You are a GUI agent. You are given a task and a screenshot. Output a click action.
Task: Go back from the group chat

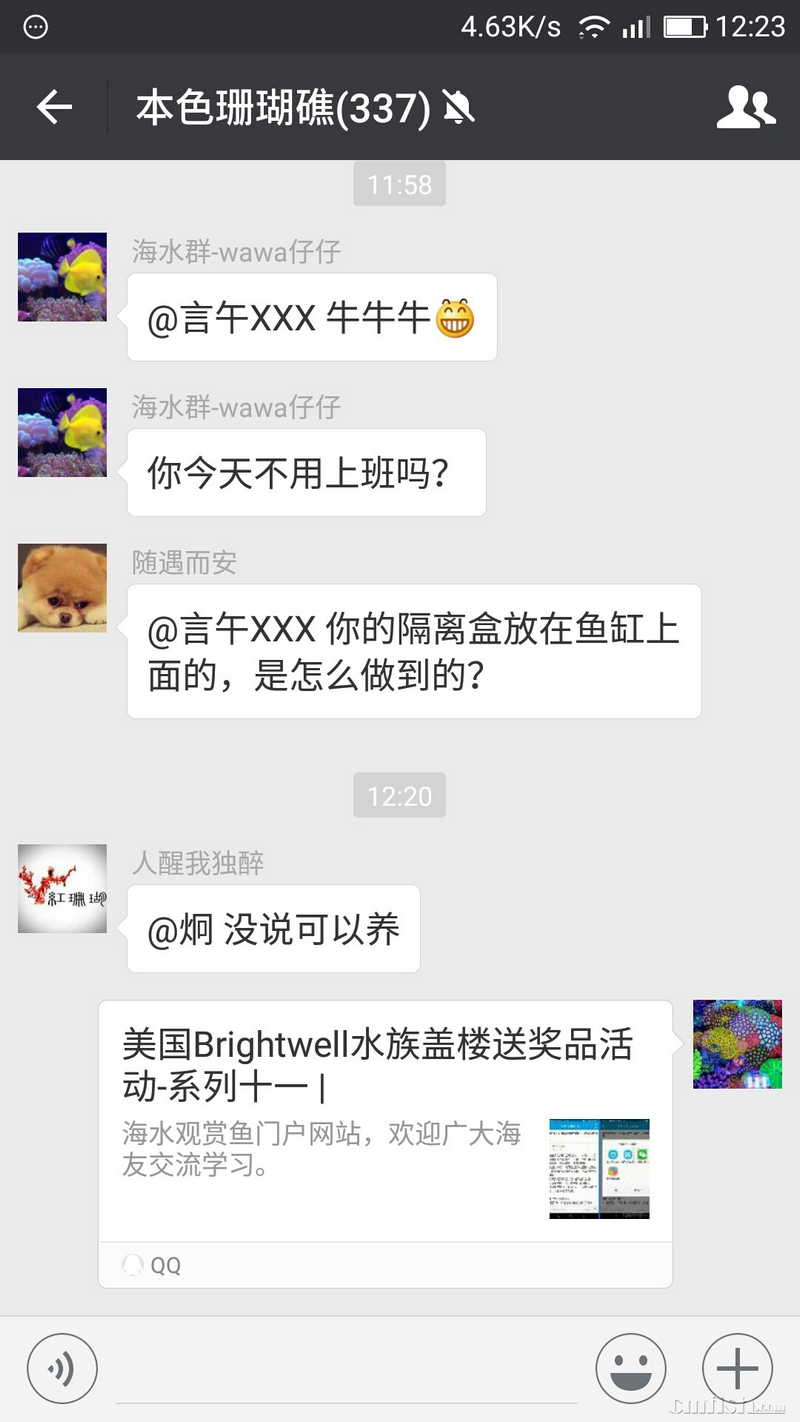click(54, 107)
